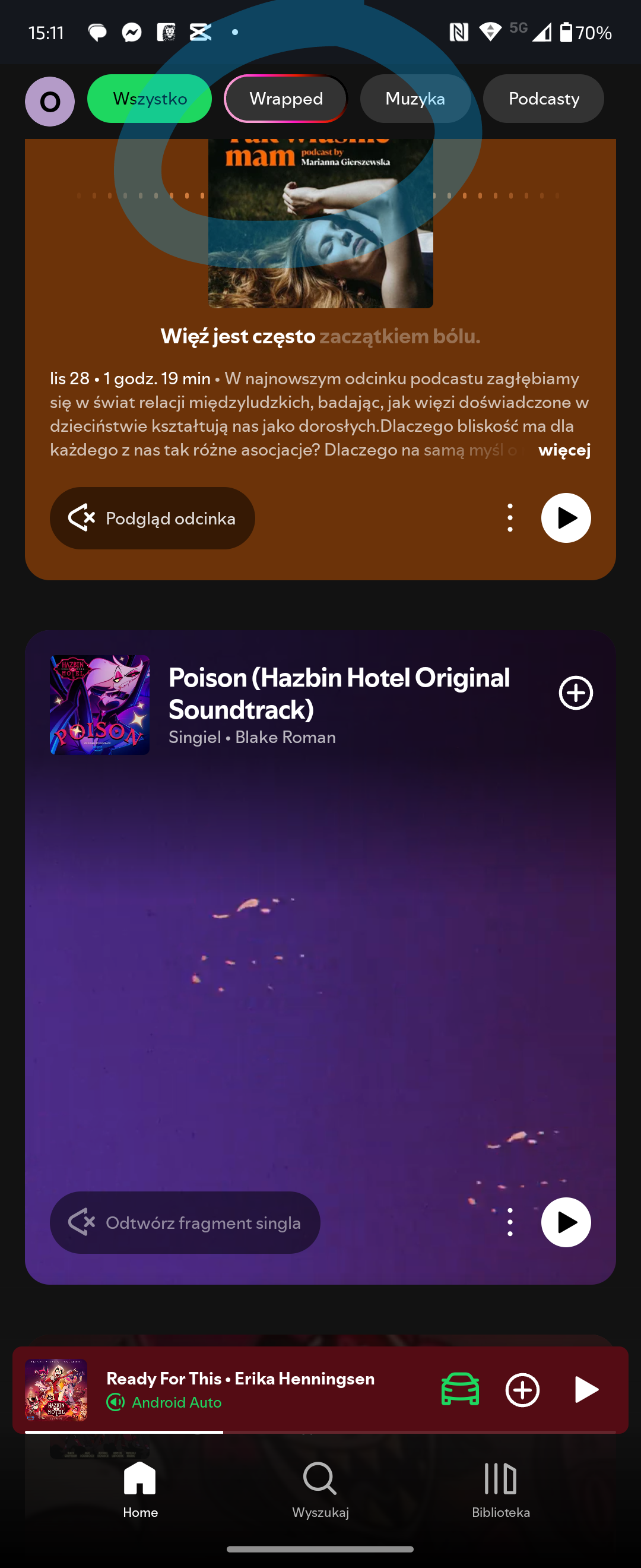Open more options for the Poison single

point(510,1222)
